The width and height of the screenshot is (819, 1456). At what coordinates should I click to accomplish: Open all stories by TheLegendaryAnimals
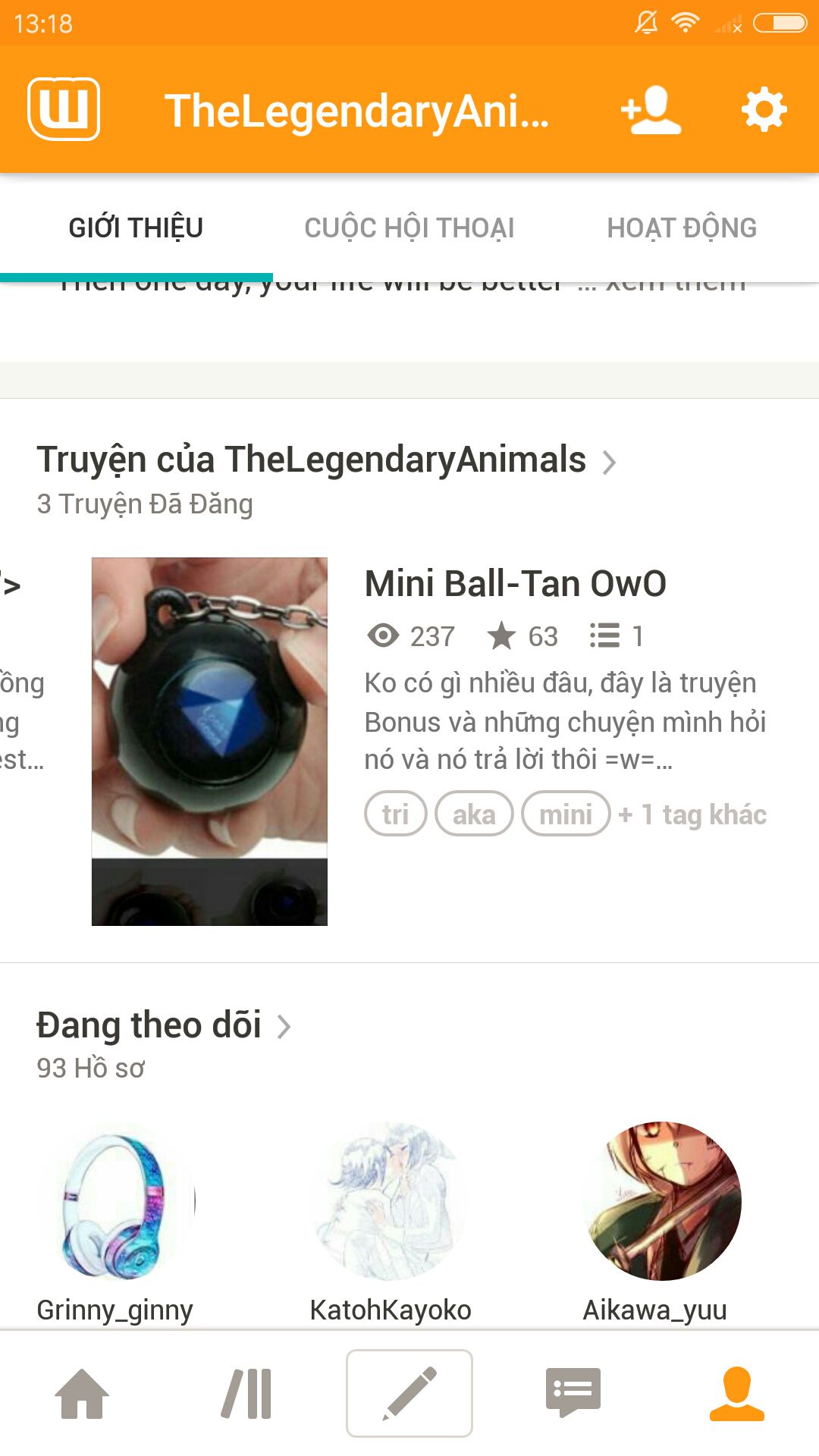[326, 460]
